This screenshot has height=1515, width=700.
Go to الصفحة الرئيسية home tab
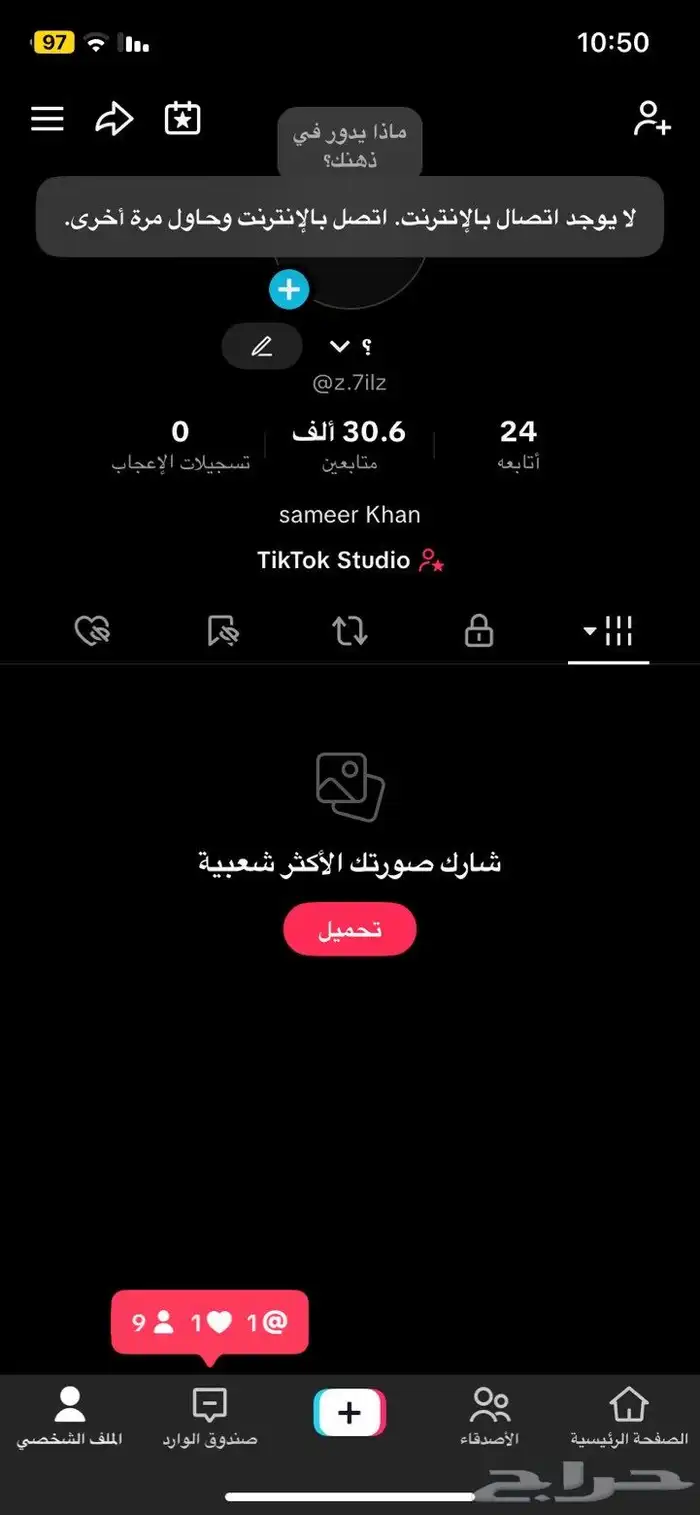[x=629, y=1417]
